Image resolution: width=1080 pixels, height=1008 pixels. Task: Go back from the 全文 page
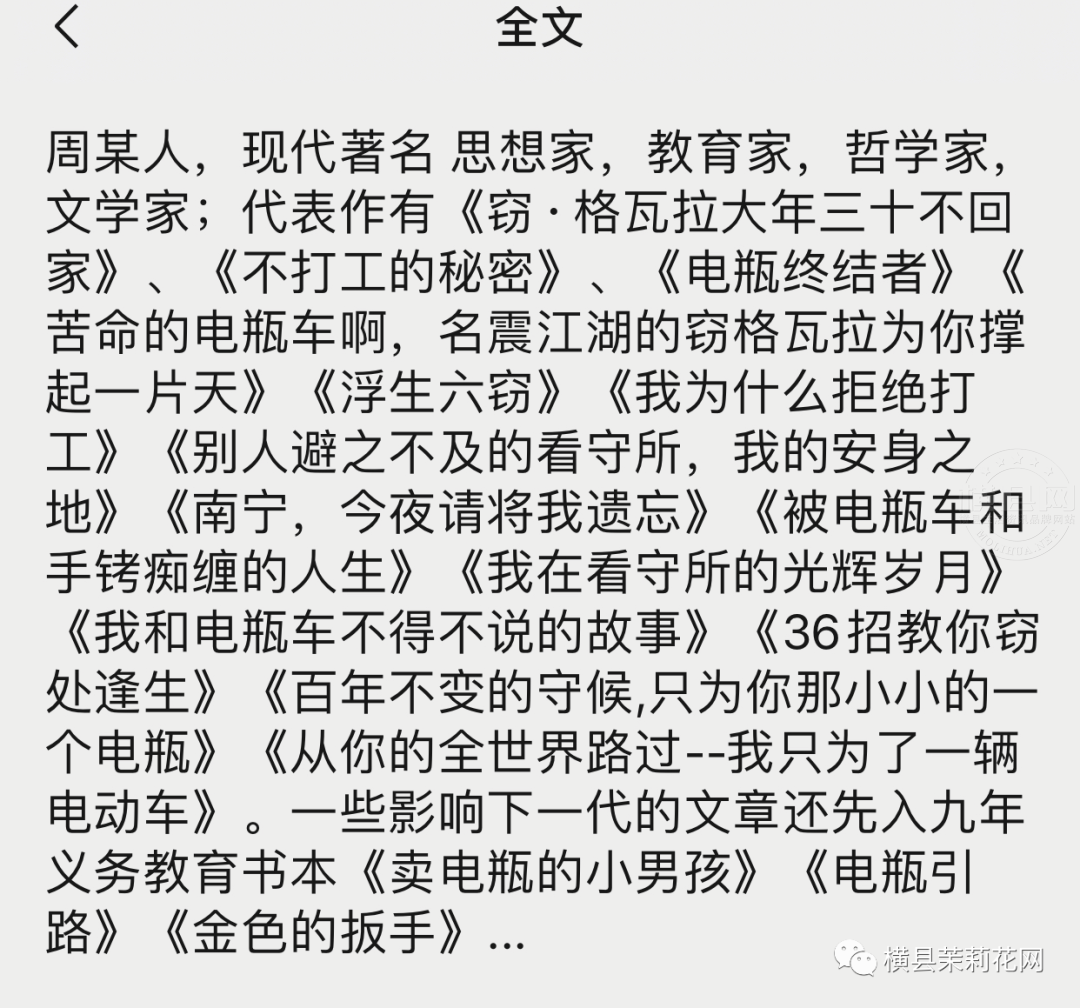[66, 27]
